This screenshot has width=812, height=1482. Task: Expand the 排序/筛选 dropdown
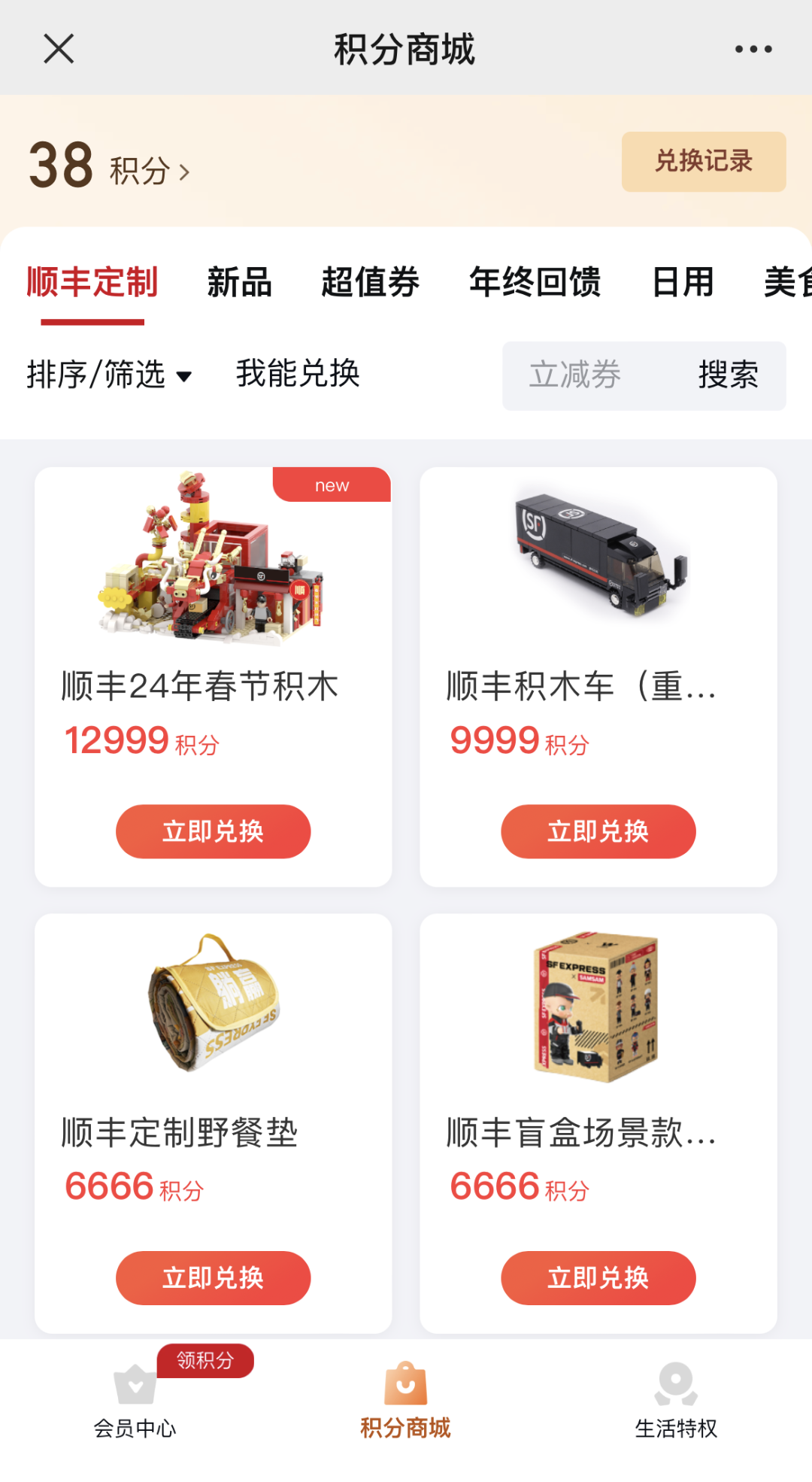click(110, 375)
